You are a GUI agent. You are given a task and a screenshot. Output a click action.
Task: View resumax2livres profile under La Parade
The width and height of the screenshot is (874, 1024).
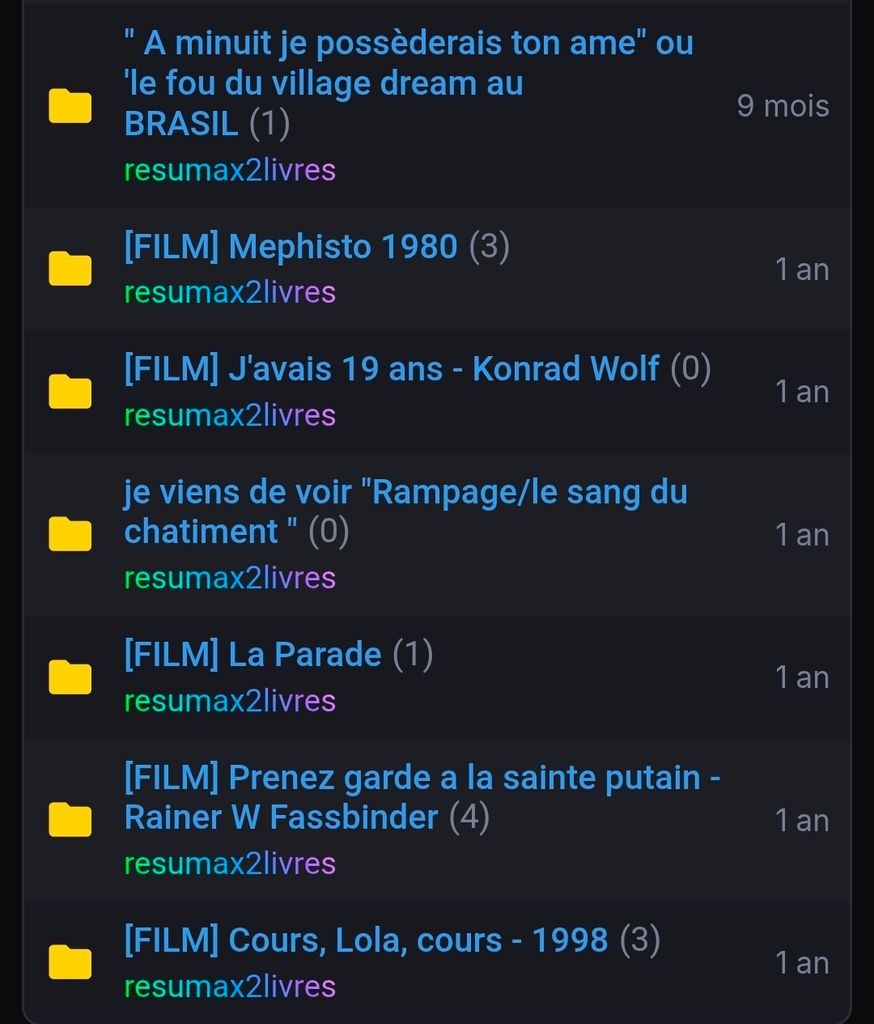tap(229, 702)
